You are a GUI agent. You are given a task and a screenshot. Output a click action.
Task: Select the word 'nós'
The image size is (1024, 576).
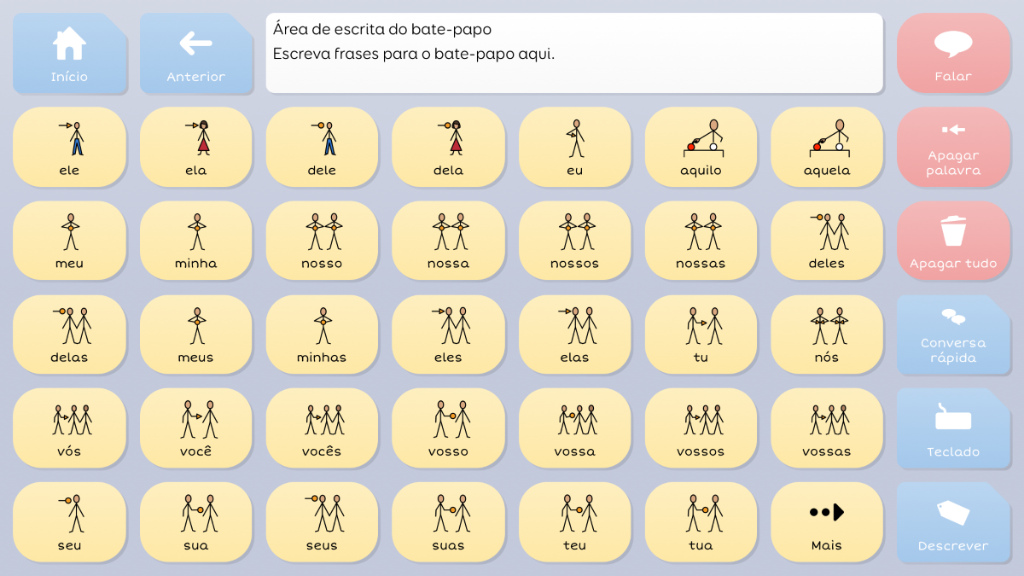(826, 335)
